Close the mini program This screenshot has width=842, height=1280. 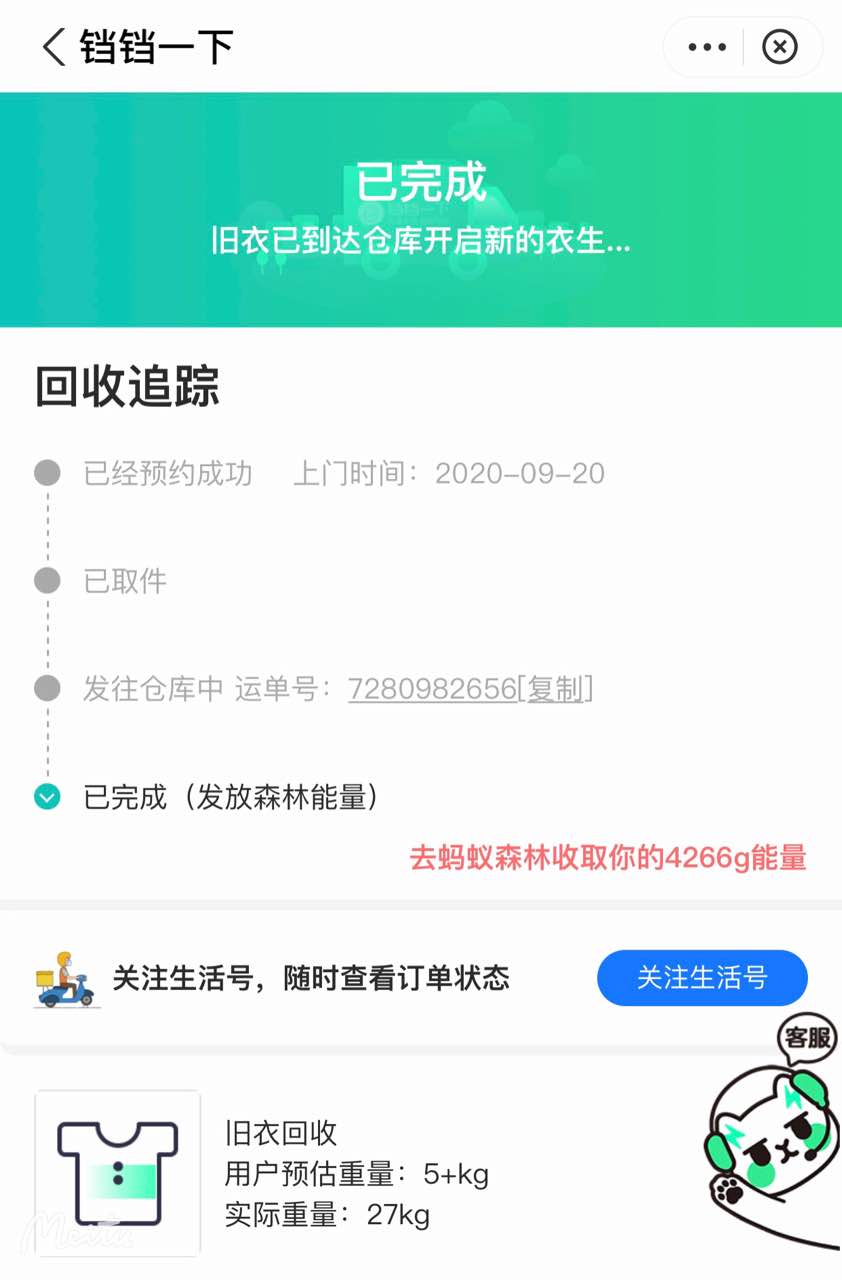[780, 47]
